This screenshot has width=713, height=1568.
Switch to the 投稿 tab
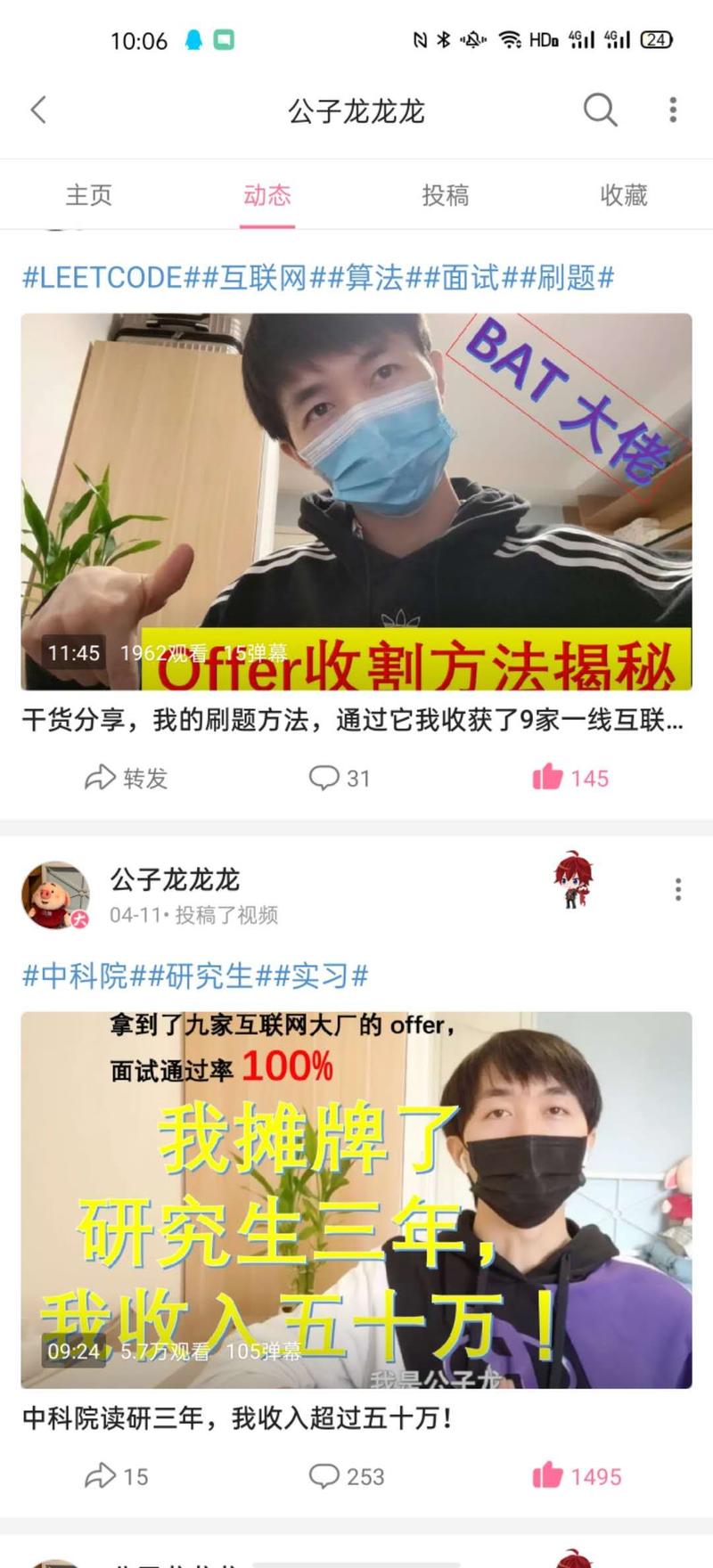click(446, 195)
